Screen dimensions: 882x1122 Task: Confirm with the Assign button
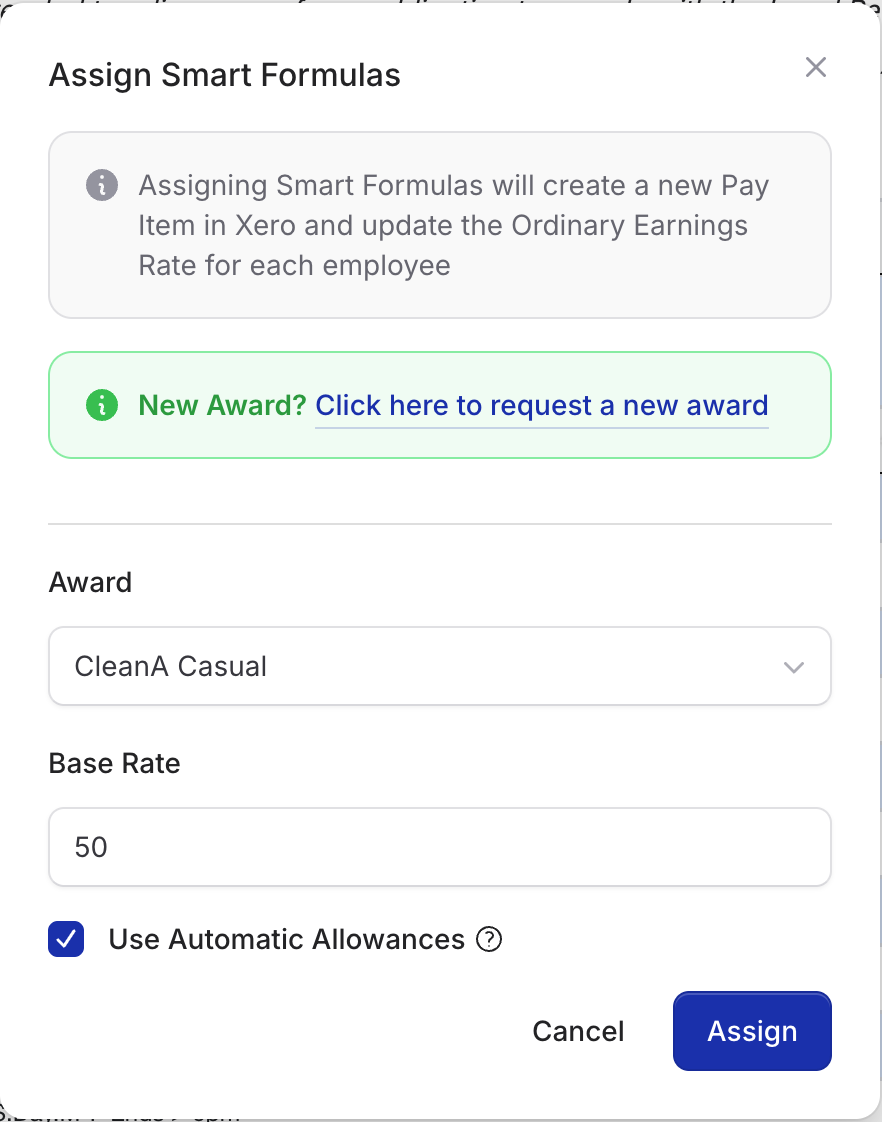click(x=752, y=1031)
